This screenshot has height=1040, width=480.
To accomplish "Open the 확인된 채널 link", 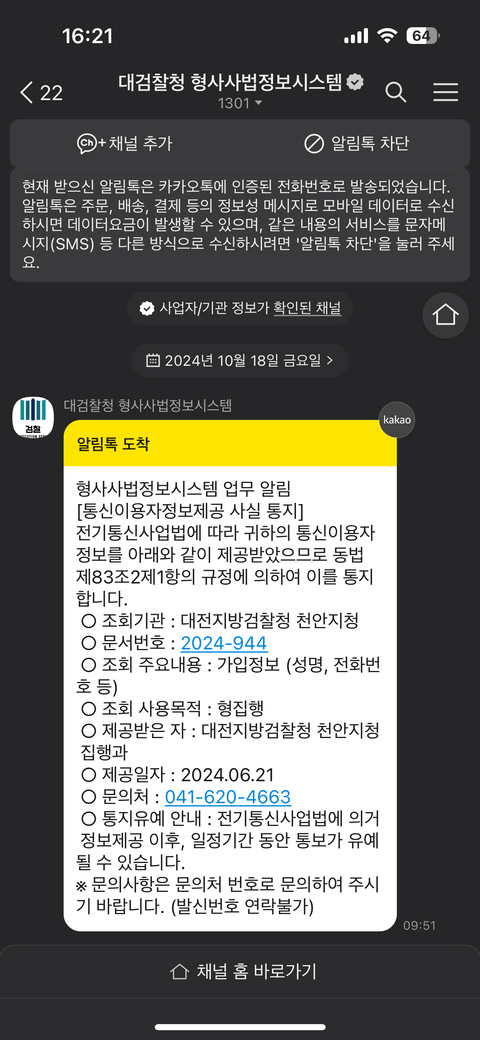I will (x=307, y=308).
